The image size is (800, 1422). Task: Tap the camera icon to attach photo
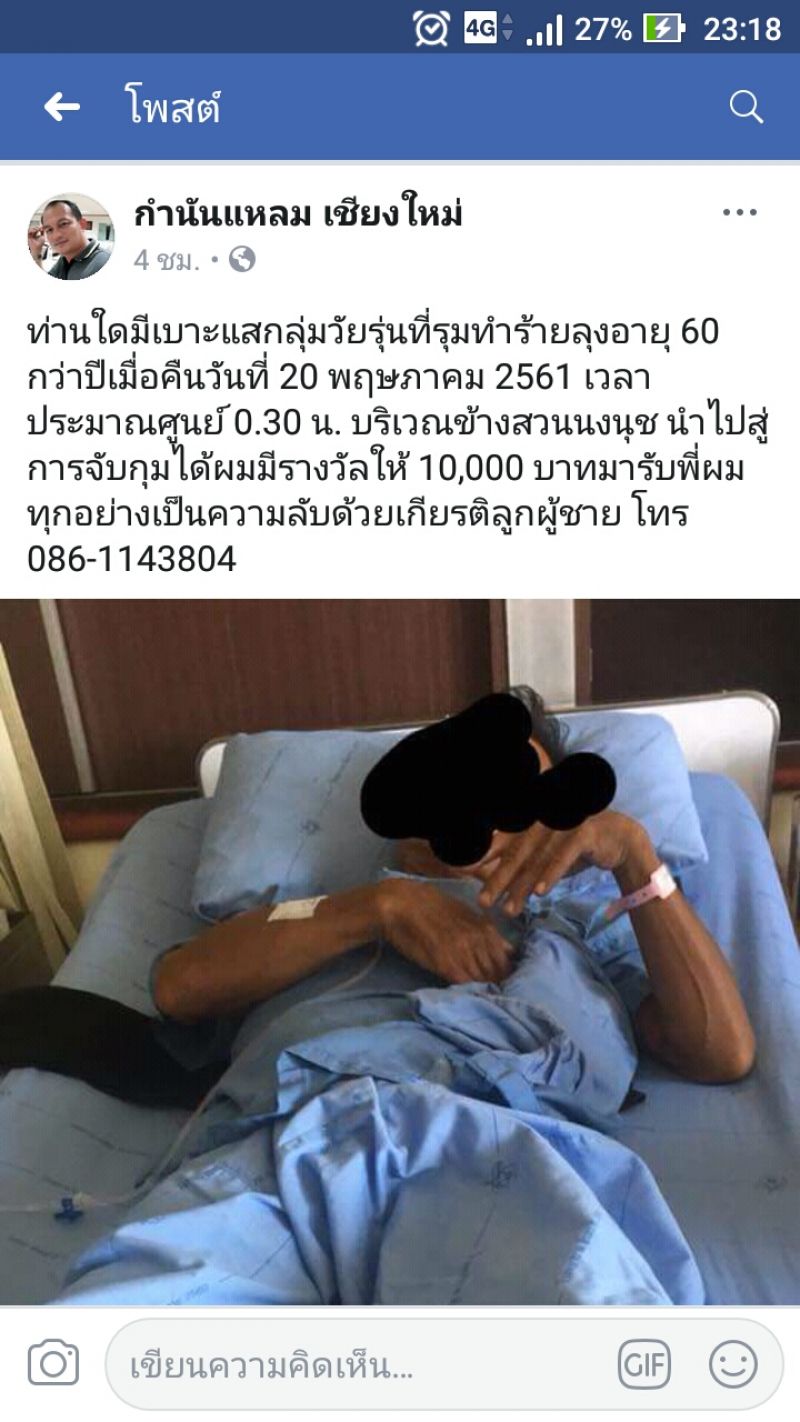pyautogui.click(x=53, y=1364)
